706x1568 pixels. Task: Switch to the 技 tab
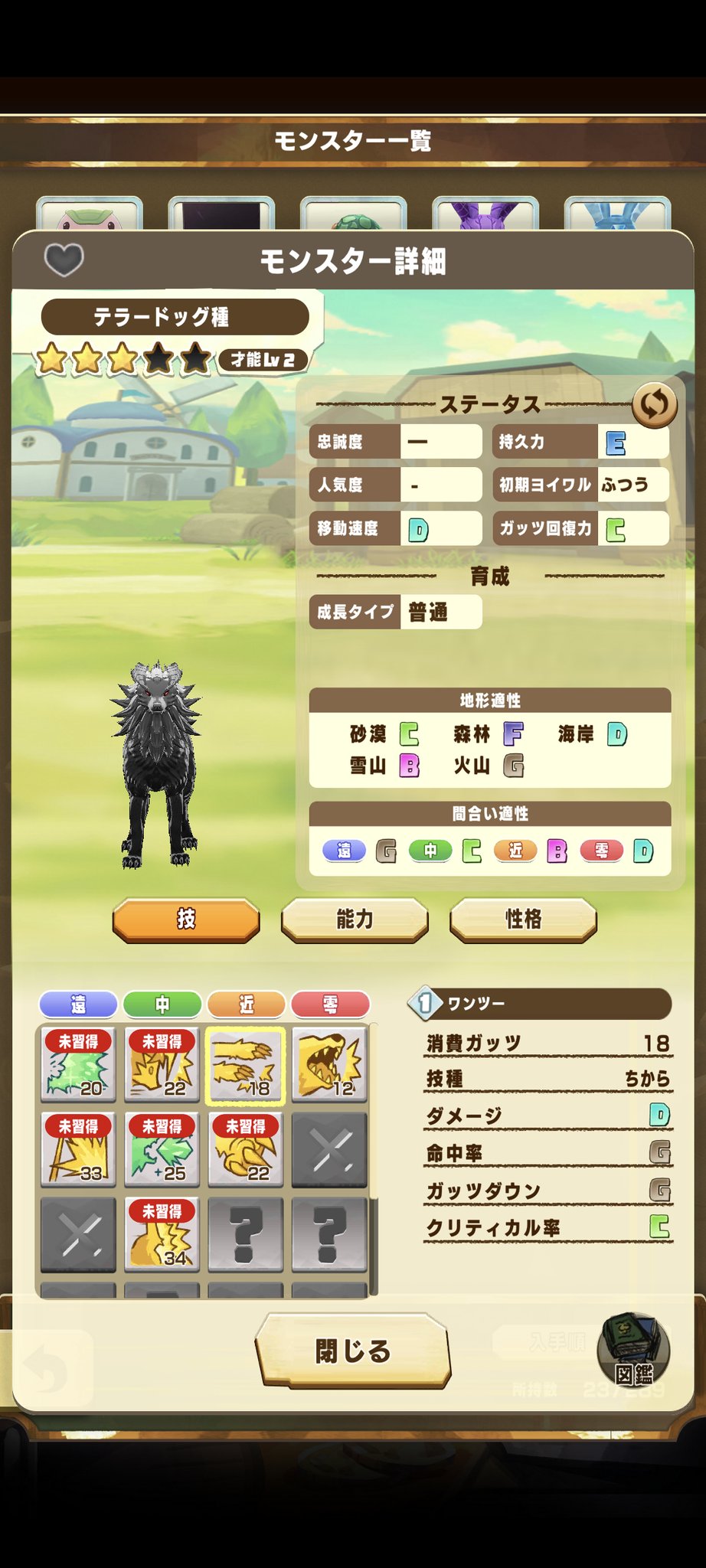pyautogui.click(x=186, y=919)
